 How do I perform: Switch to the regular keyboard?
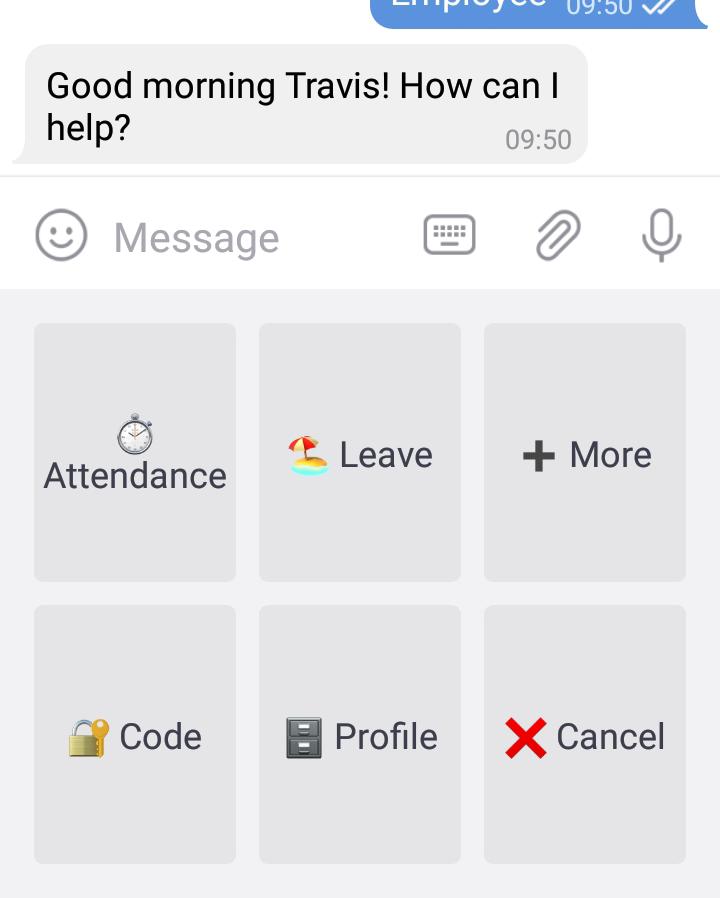[449, 236]
